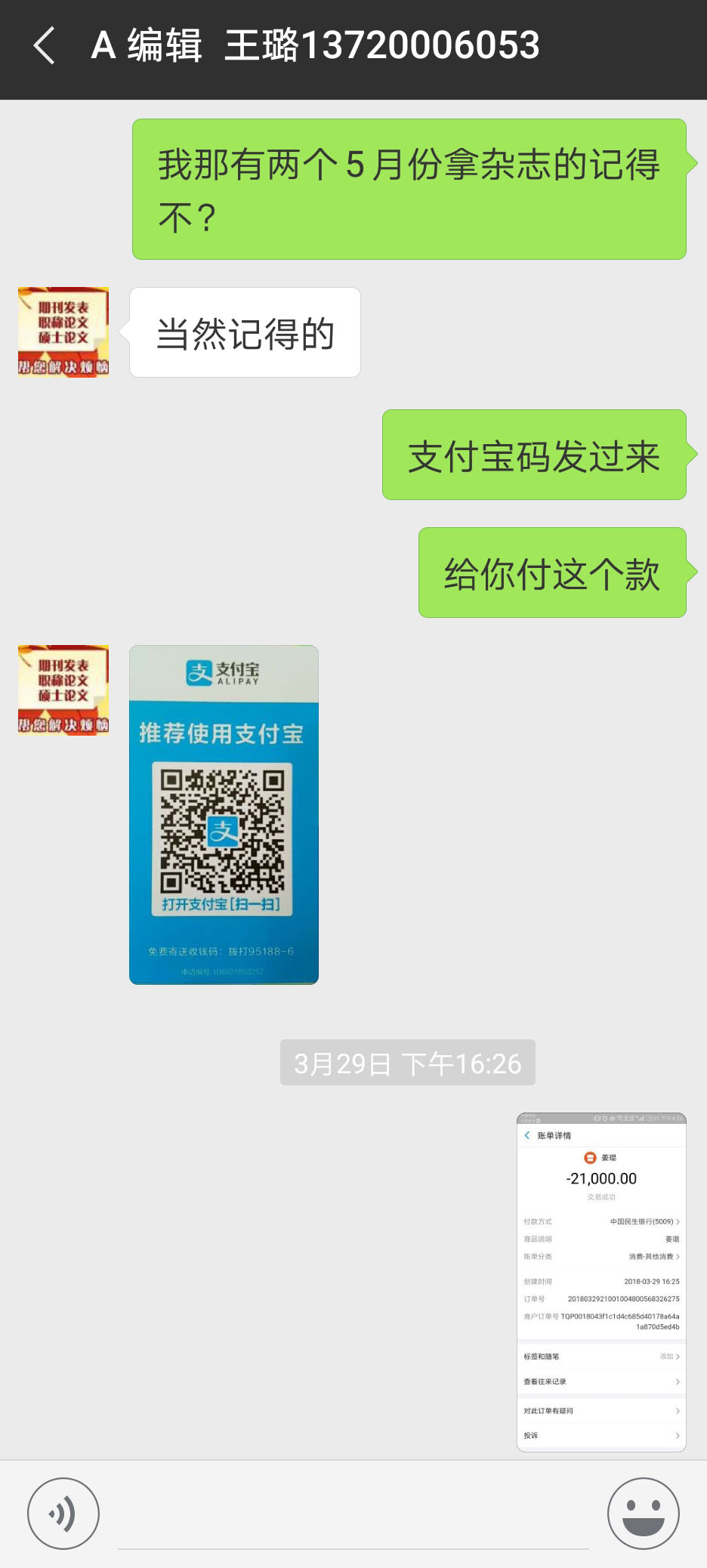Switch to voice message input
This screenshot has width=707, height=1568.
63,1513
